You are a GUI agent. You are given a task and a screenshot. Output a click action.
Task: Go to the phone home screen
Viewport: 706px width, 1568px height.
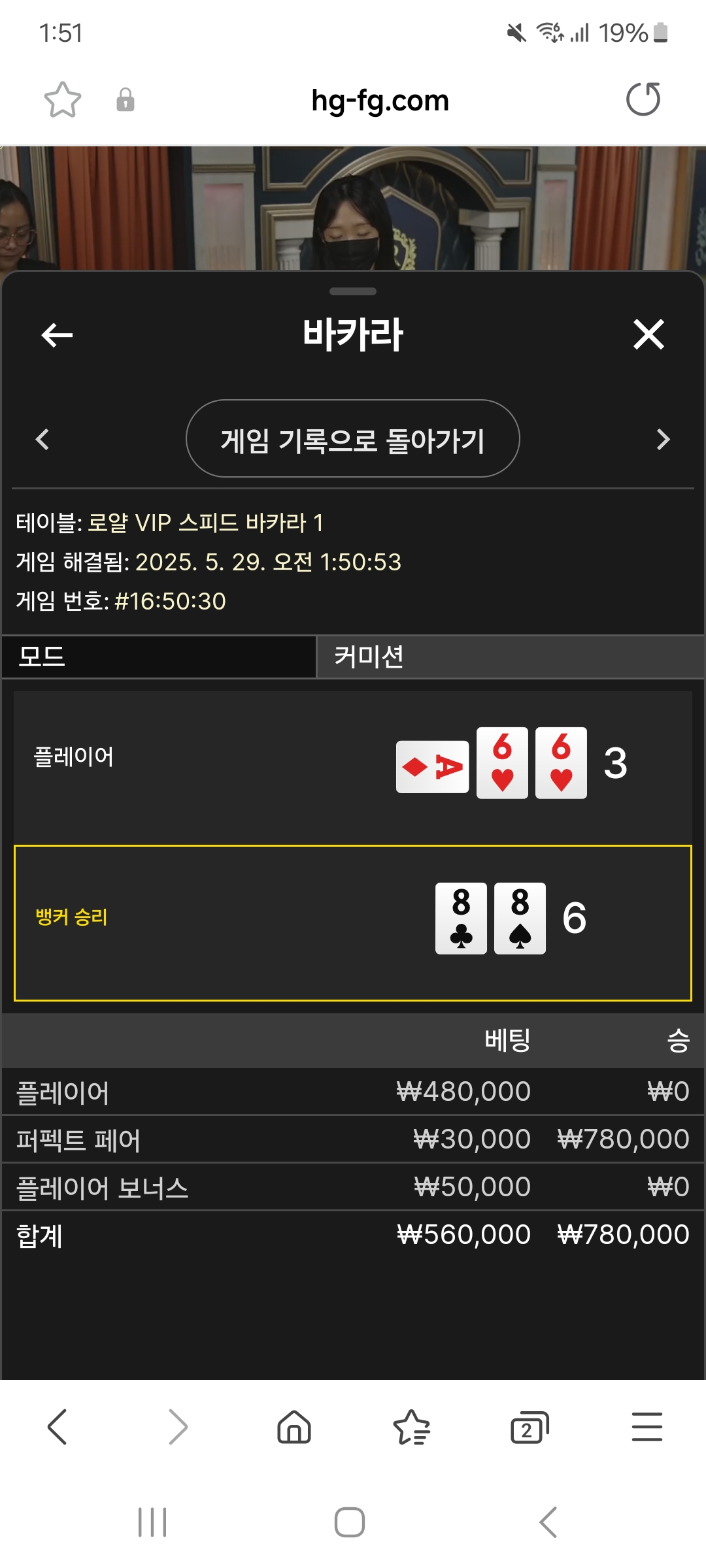(x=350, y=1522)
